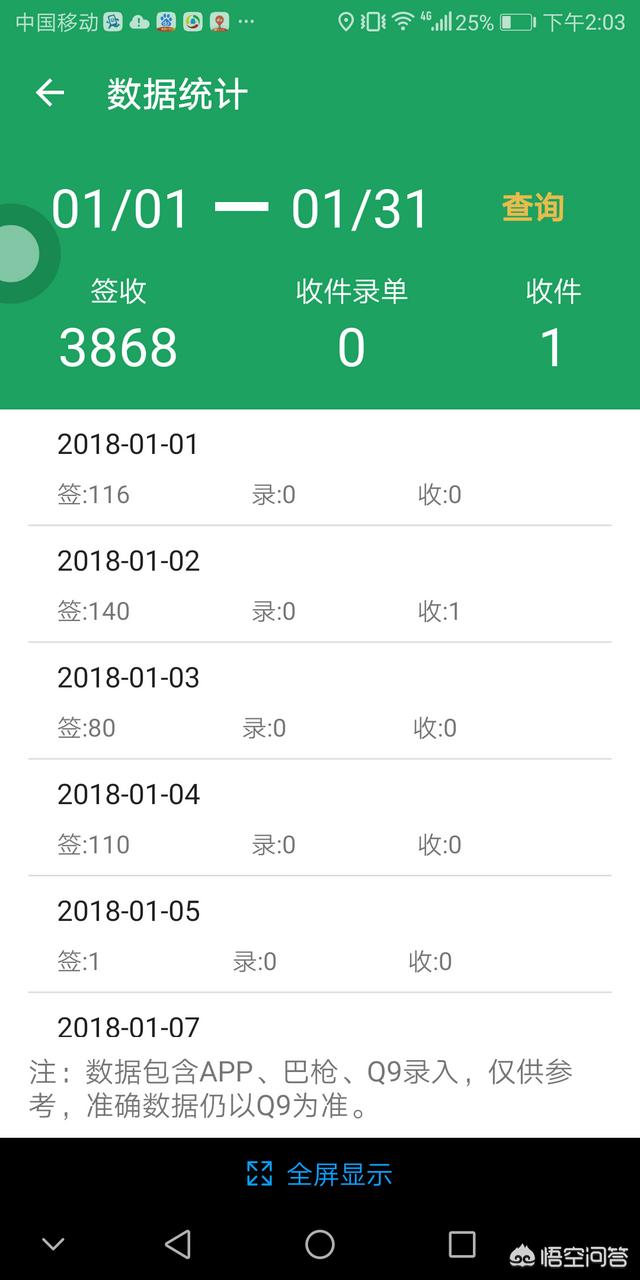Tap the floating assistive circle
This screenshot has height=1280, width=640.
click(18, 254)
